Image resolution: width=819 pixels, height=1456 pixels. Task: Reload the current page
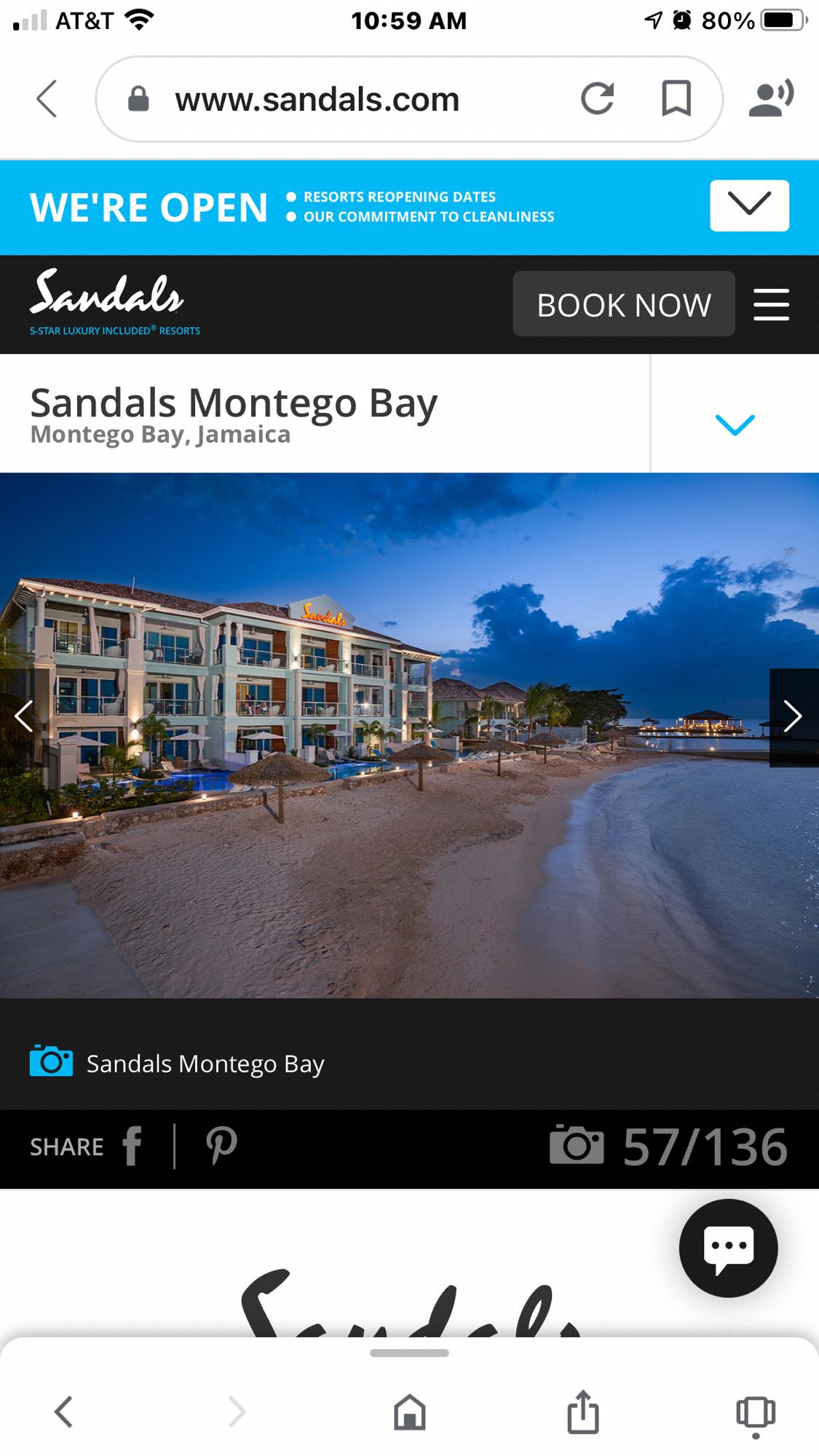[597, 99]
